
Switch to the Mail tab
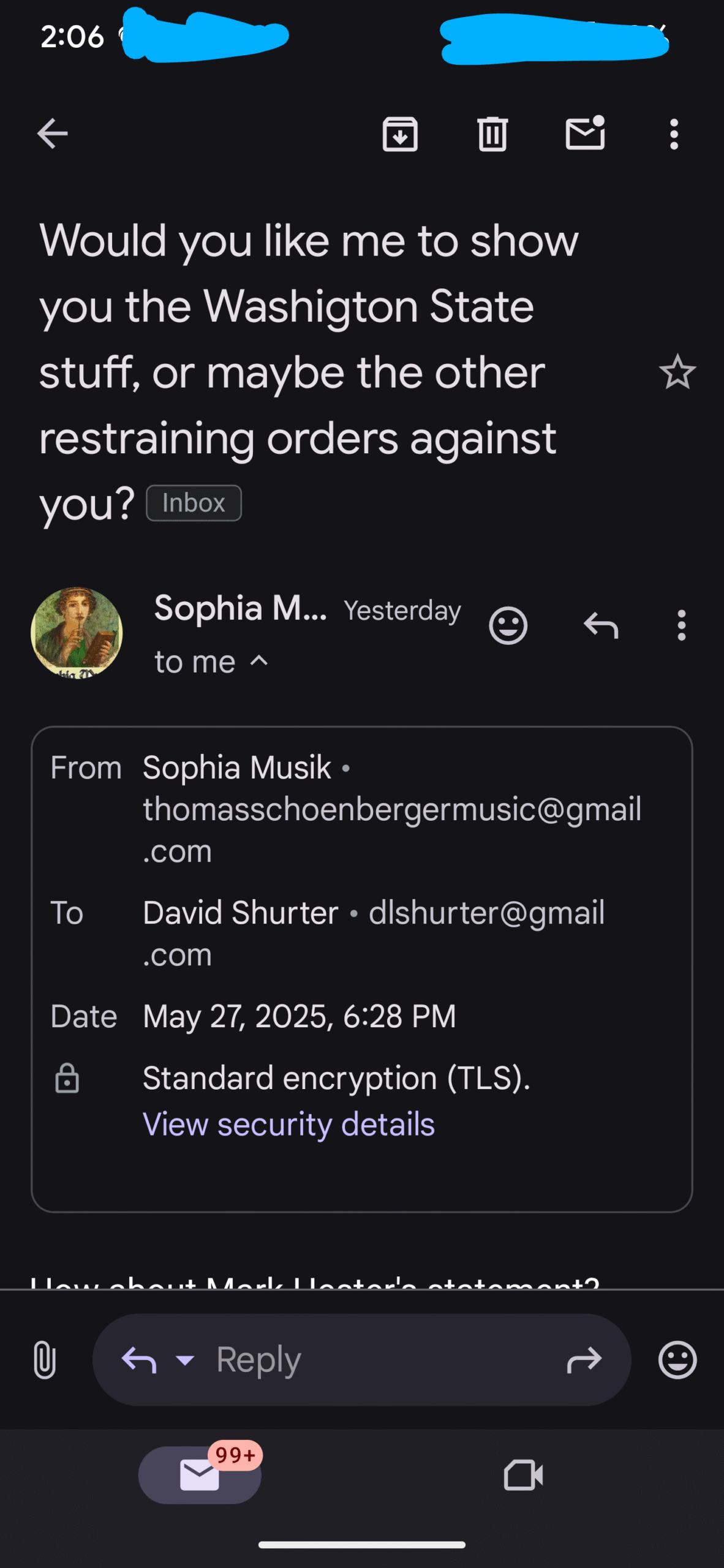pyautogui.click(x=200, y=1474)
